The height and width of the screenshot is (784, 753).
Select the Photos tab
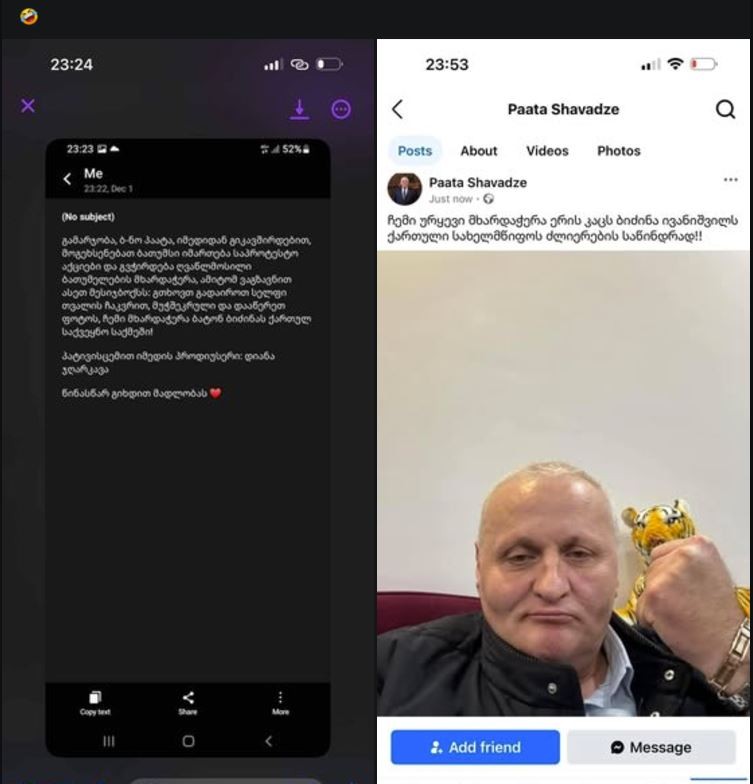pyautogui.click(x=619, y=150)
